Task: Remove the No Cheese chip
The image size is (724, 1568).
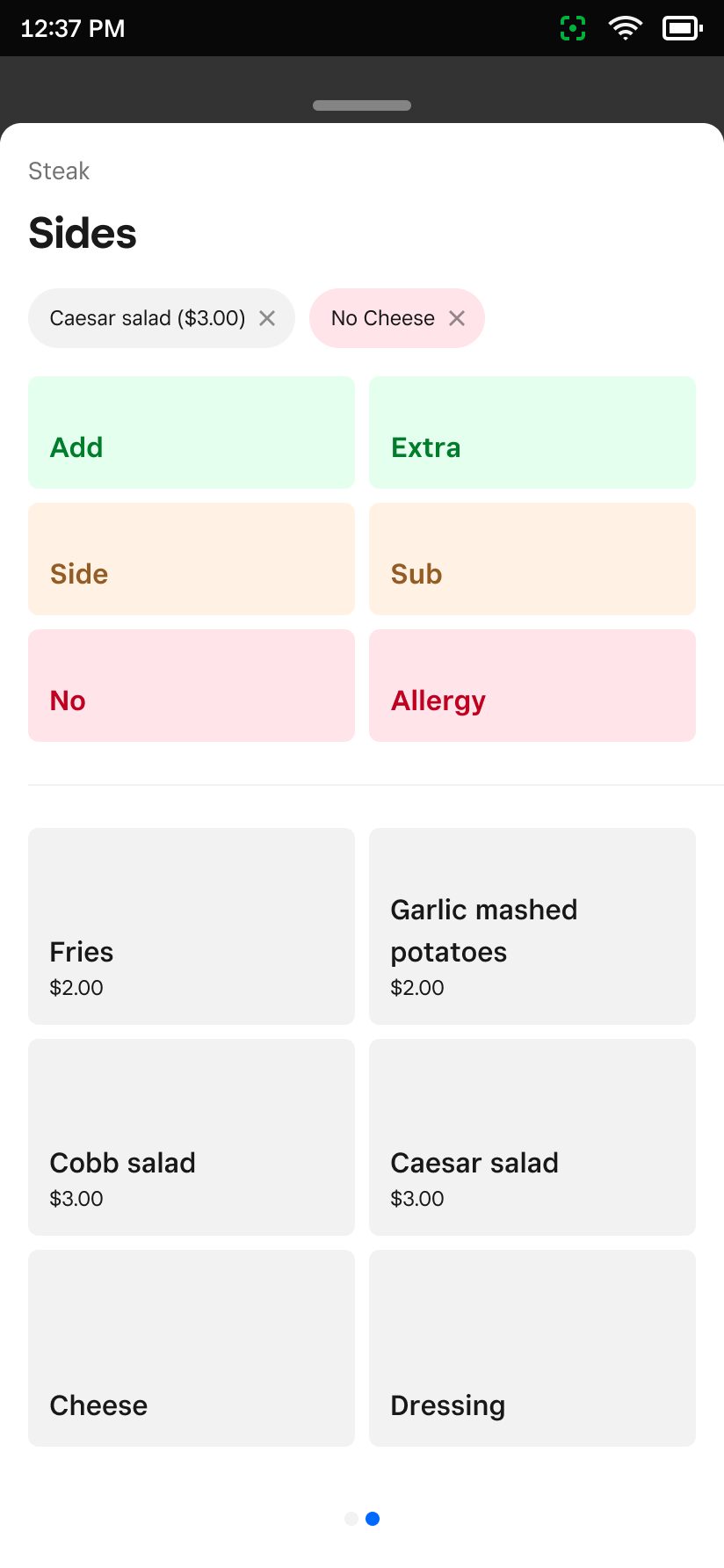Action: pyautogui.click(x=457, y=318)
